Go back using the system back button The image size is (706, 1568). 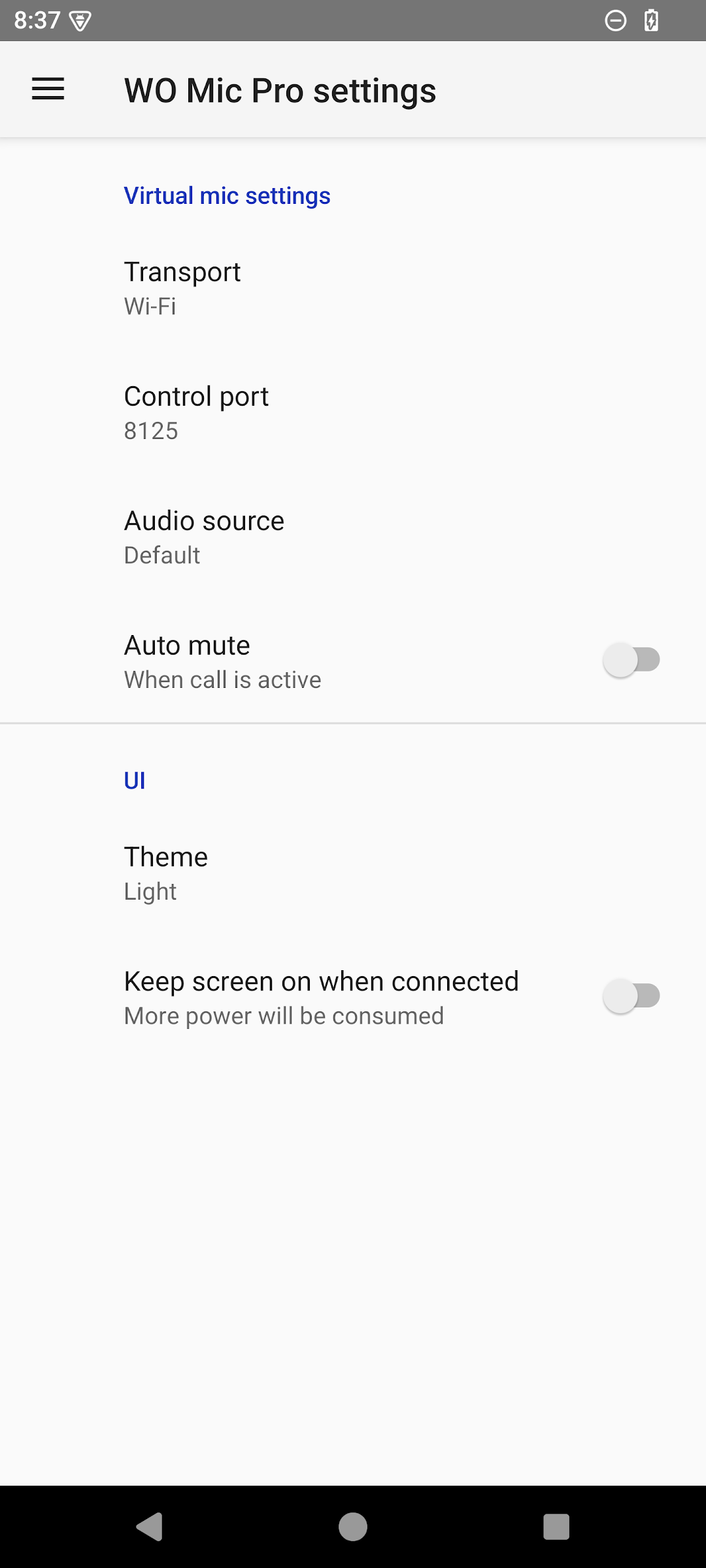pos(150,1527)
